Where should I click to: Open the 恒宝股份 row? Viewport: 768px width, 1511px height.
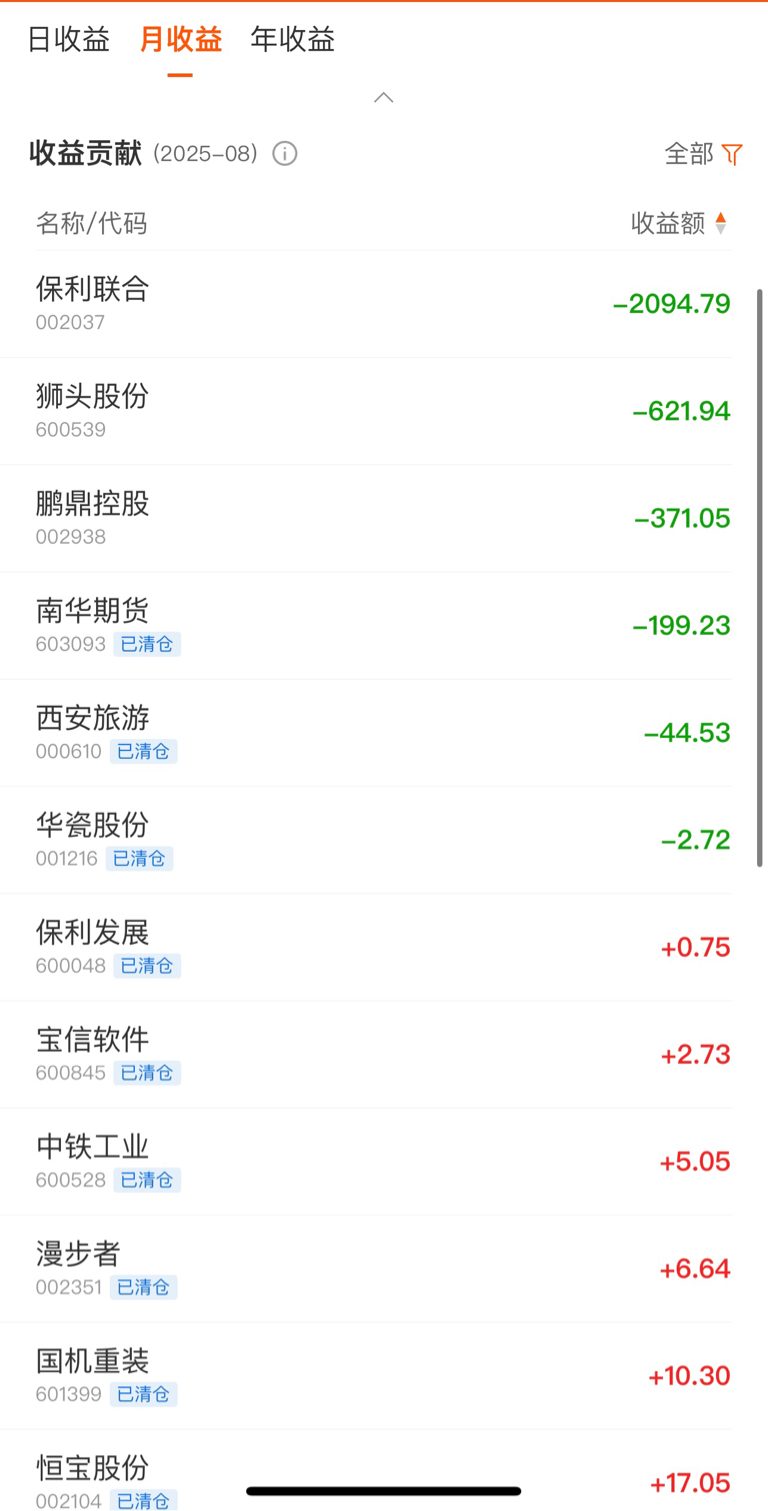point(384,1470)
